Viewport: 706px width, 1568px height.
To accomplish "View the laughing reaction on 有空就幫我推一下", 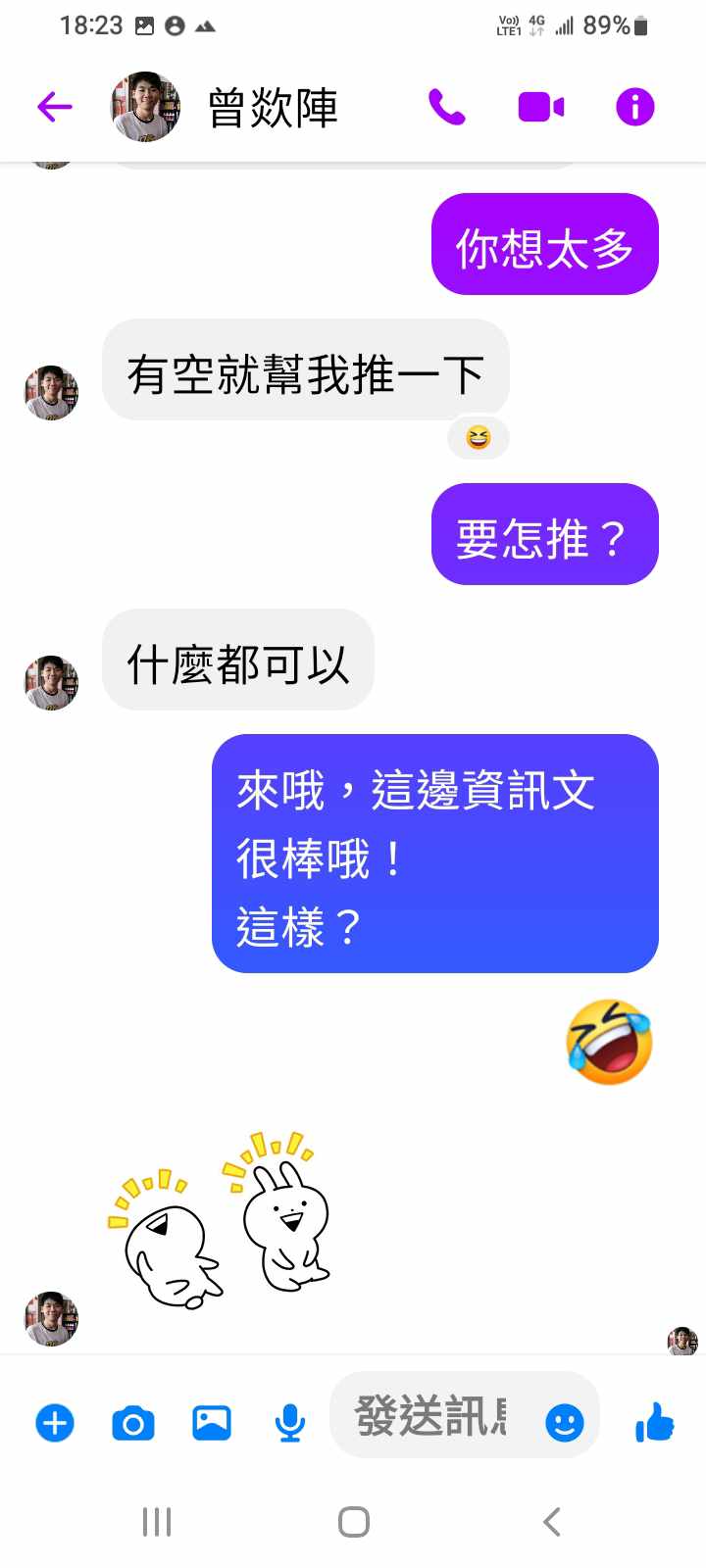I will (x=479, y=437).
